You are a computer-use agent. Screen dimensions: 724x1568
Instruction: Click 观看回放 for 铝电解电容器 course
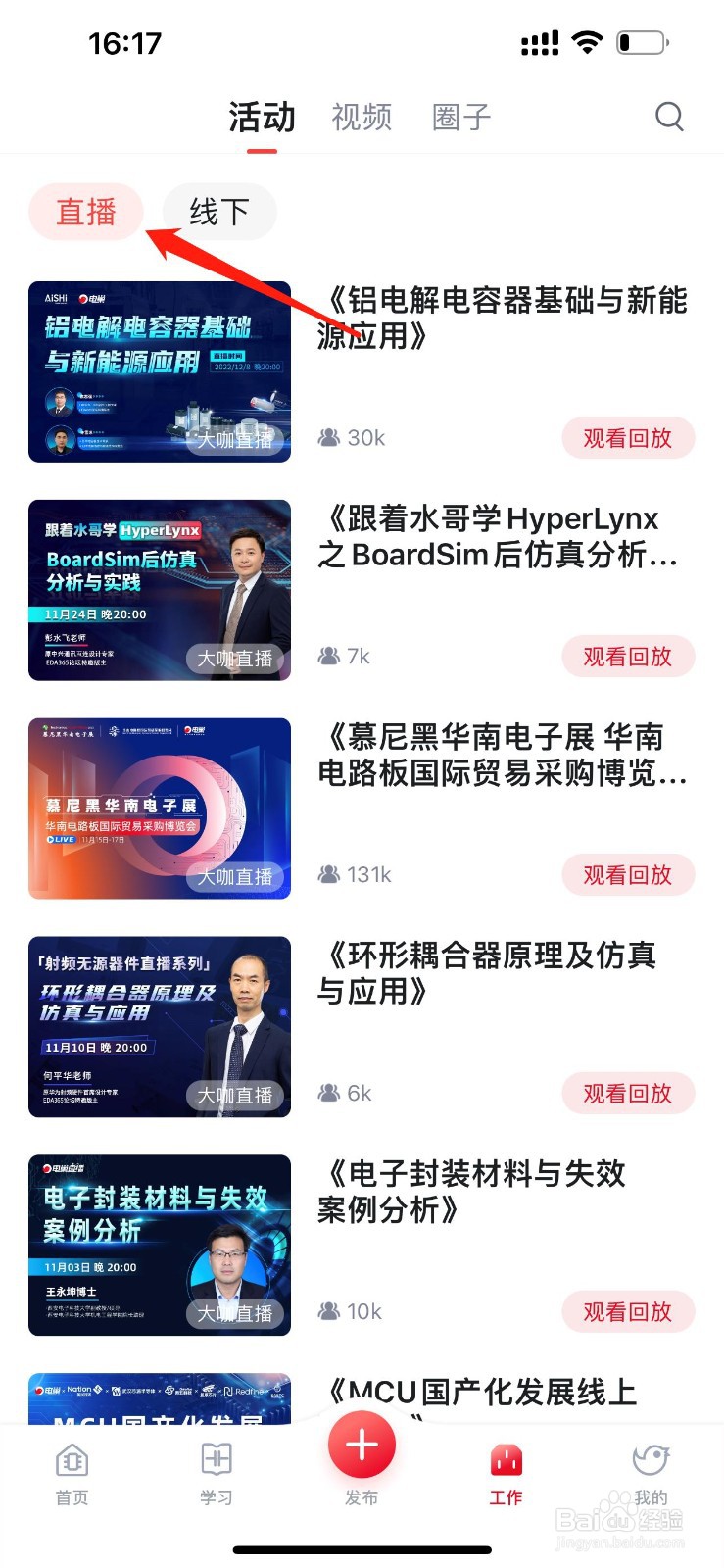(x=628, y=438)
